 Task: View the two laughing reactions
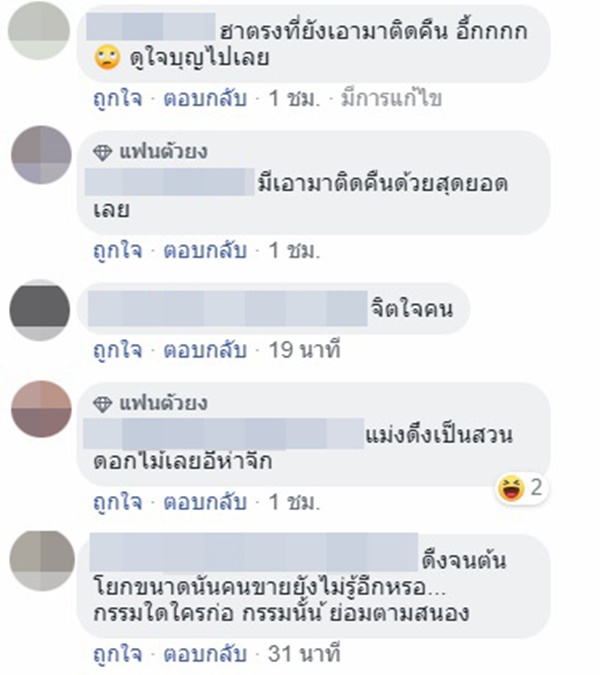[x=522, y=489]
